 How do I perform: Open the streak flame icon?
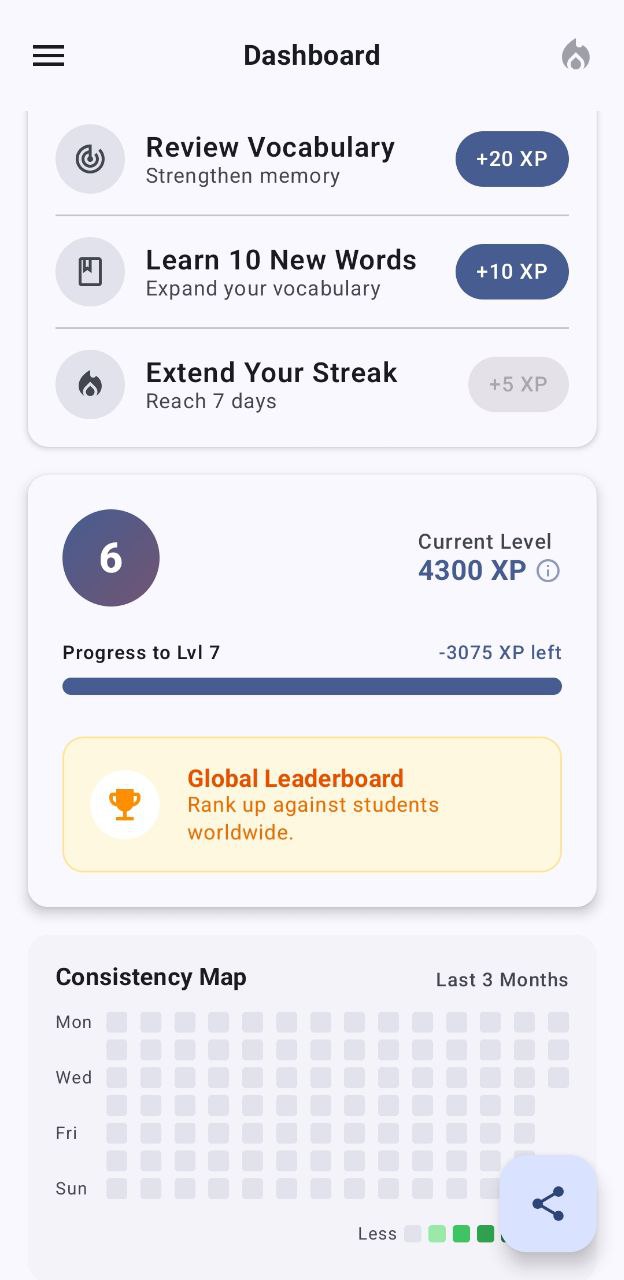(x=575, y=55)
